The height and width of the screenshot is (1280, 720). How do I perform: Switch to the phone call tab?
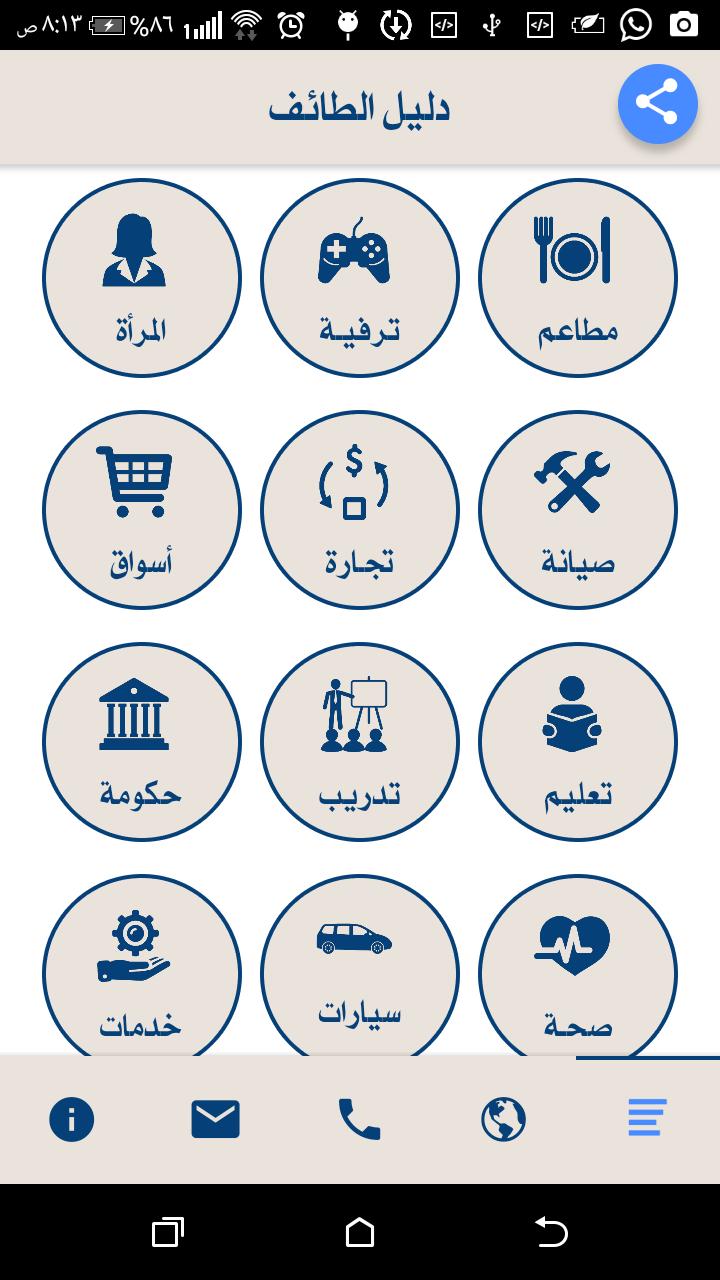360,1119
